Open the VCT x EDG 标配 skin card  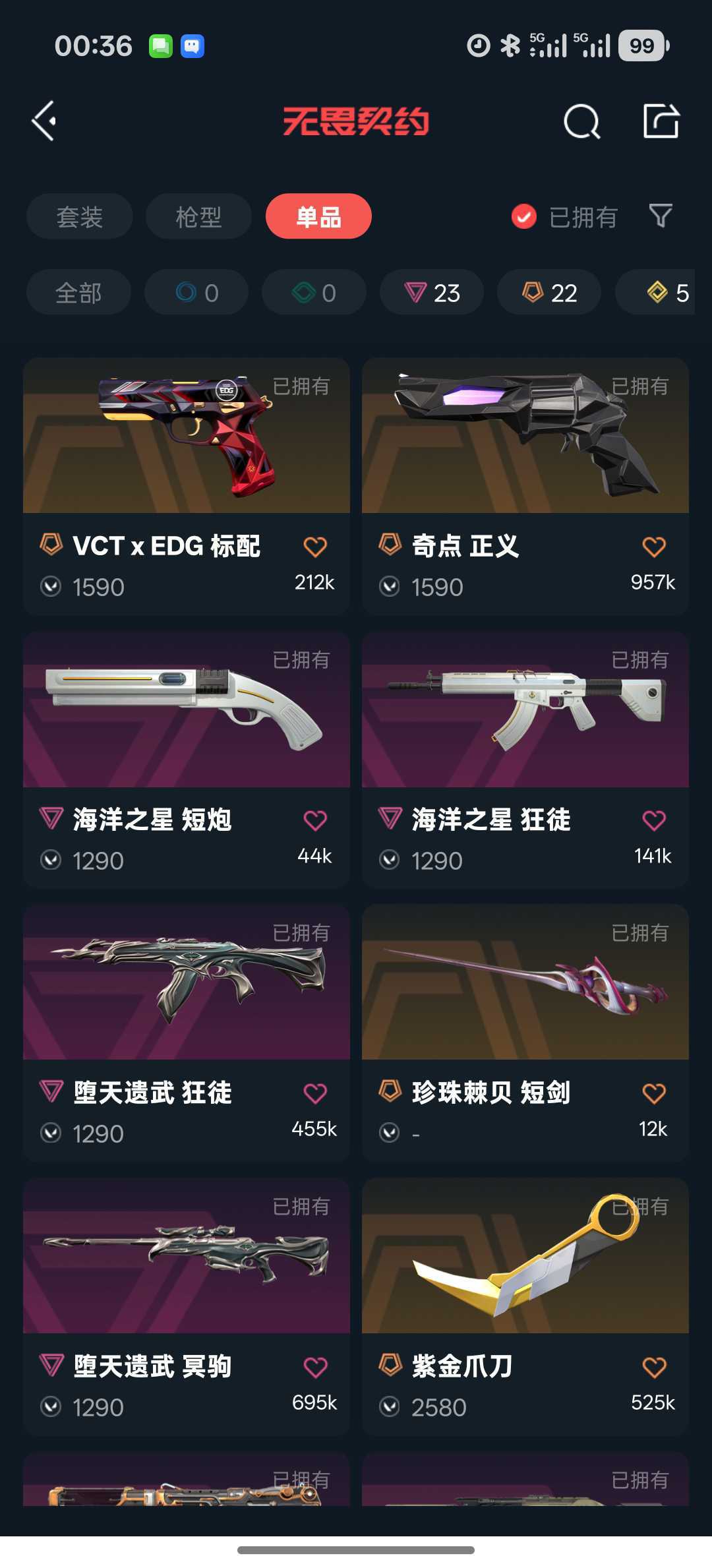click(x=187, y=487)
